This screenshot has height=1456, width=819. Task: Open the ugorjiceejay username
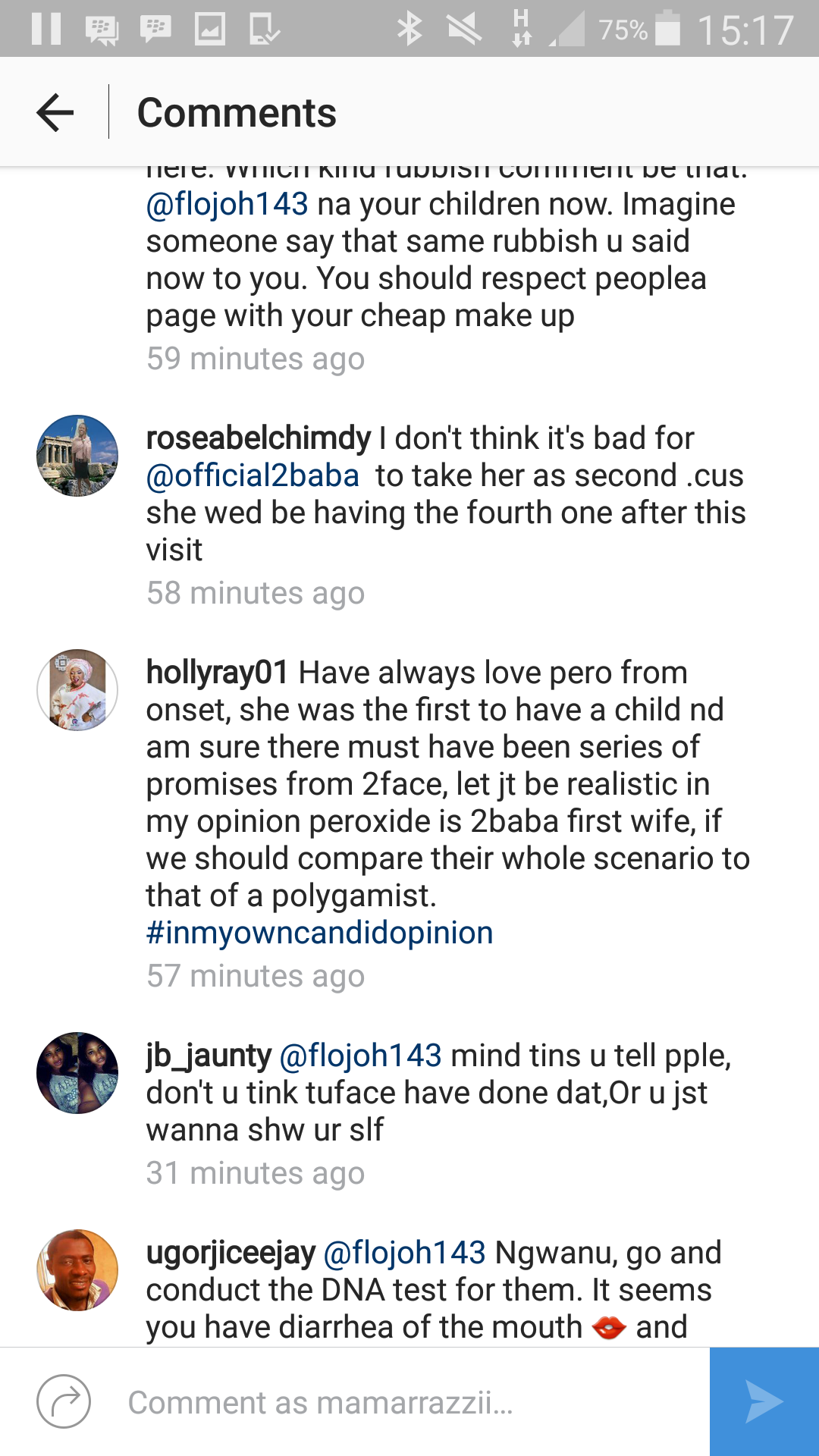231,1253
